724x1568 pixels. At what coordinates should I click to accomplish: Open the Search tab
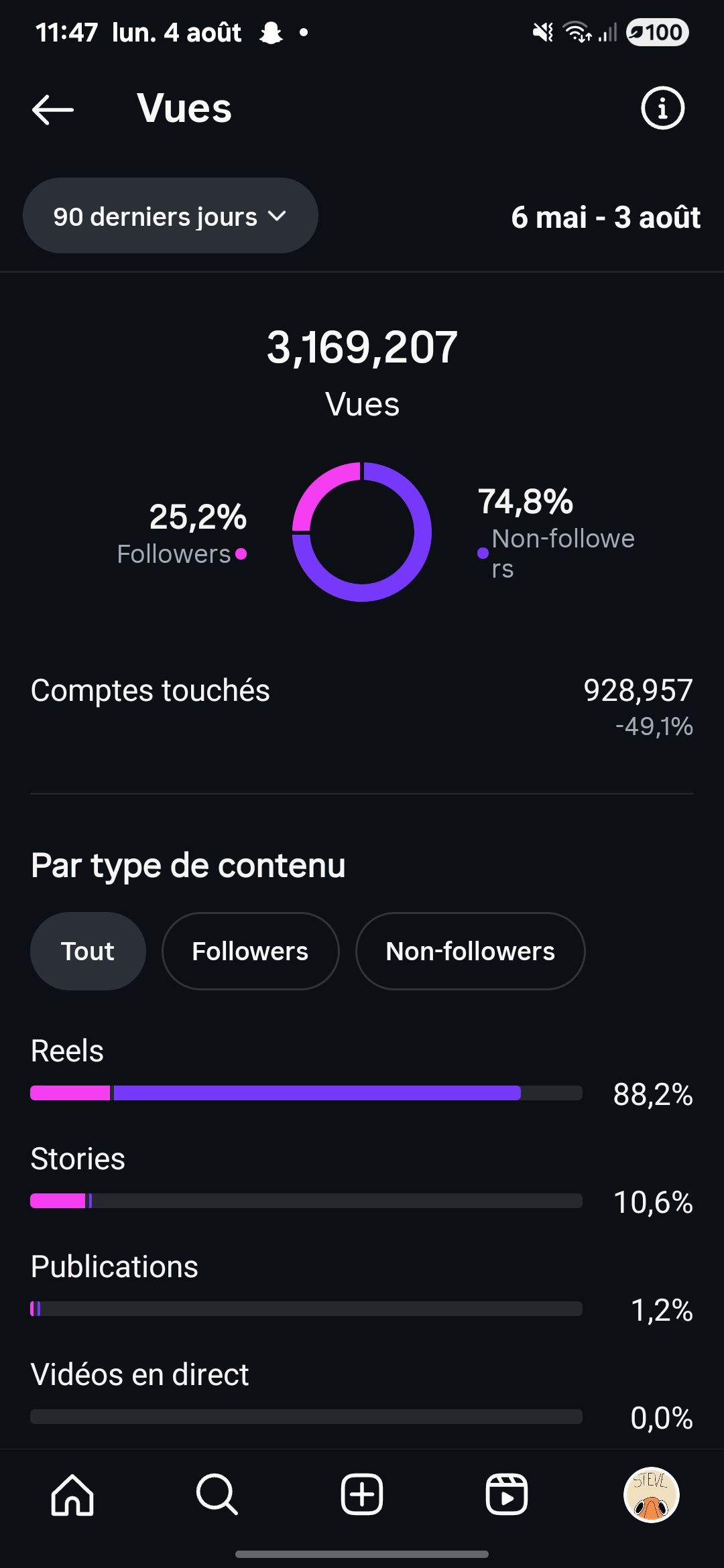pyautogui.click(x=217, y=1494)
